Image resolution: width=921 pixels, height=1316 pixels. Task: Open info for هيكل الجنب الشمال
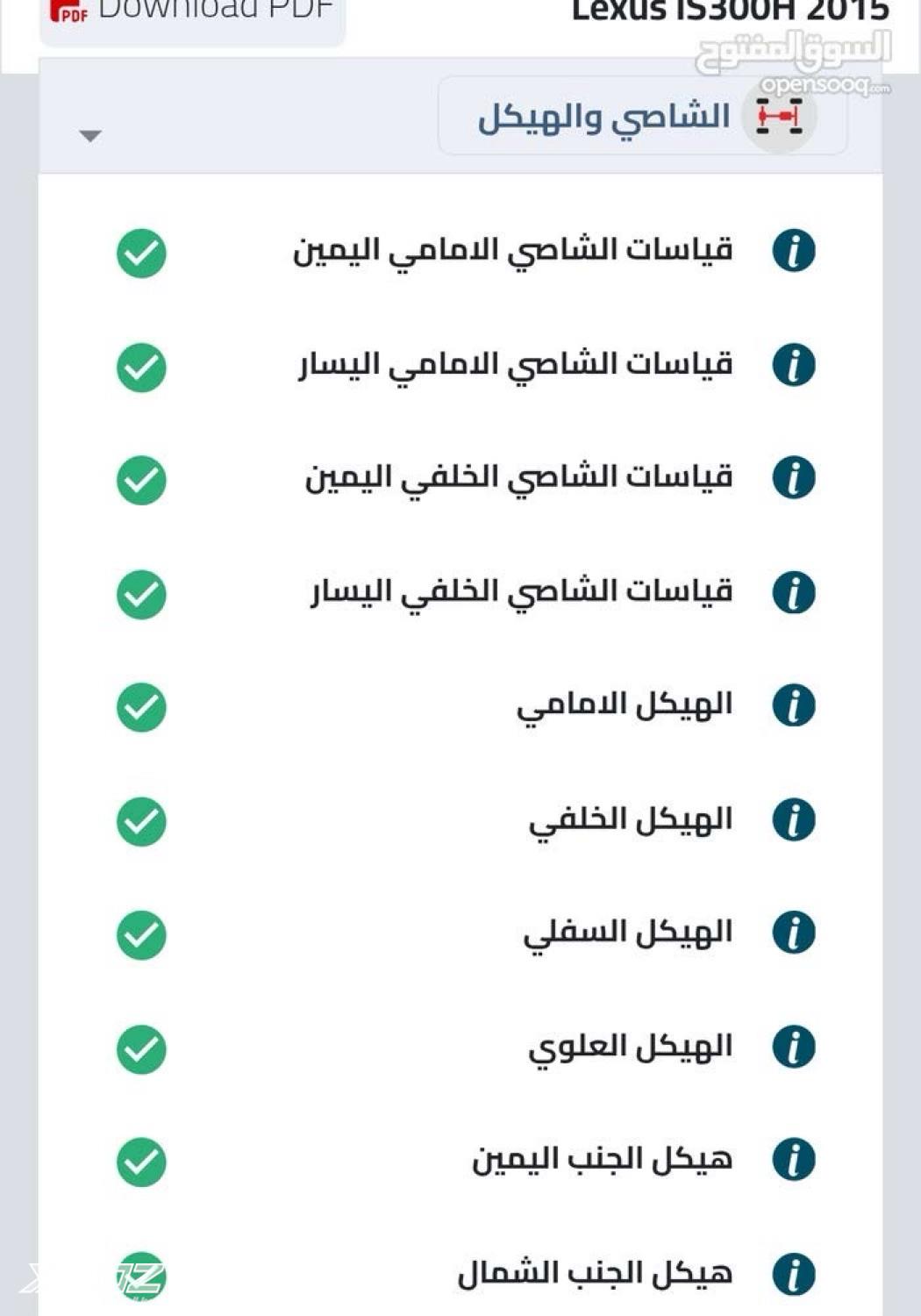coord(794,1274)
